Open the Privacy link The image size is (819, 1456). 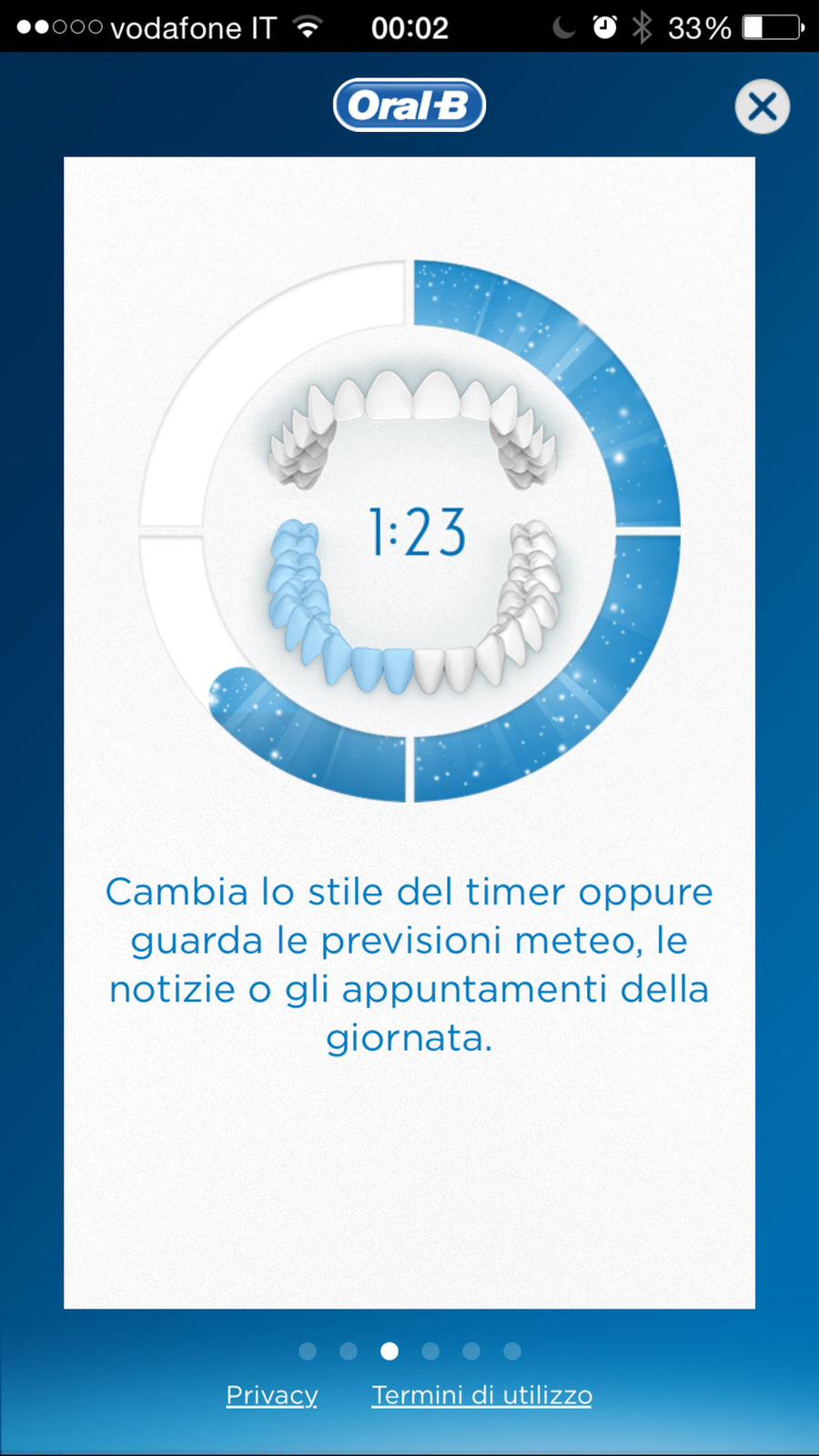[271, 1395]
